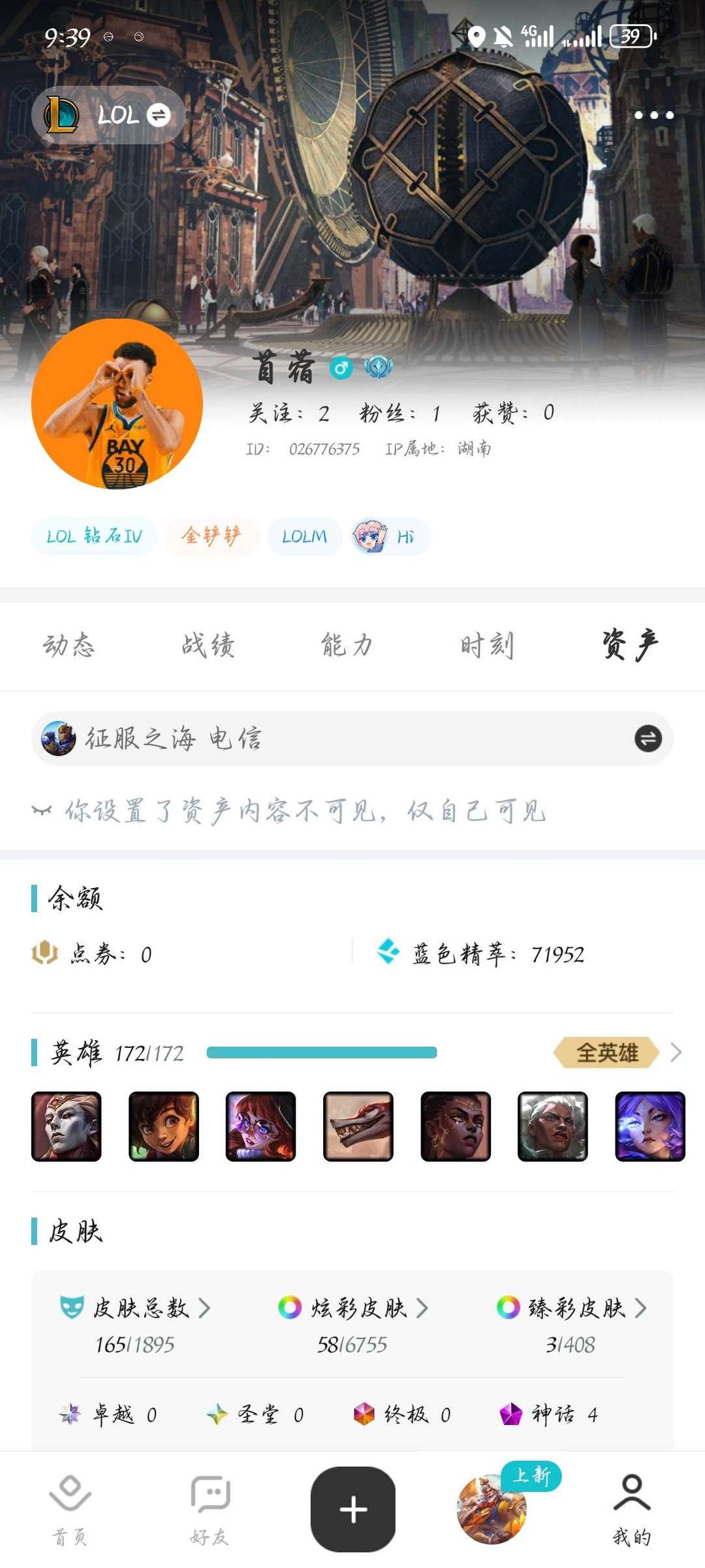Toggle the game switcher next to LOL logo
The image size is (705, 1568).
click(x=159, y=116)
